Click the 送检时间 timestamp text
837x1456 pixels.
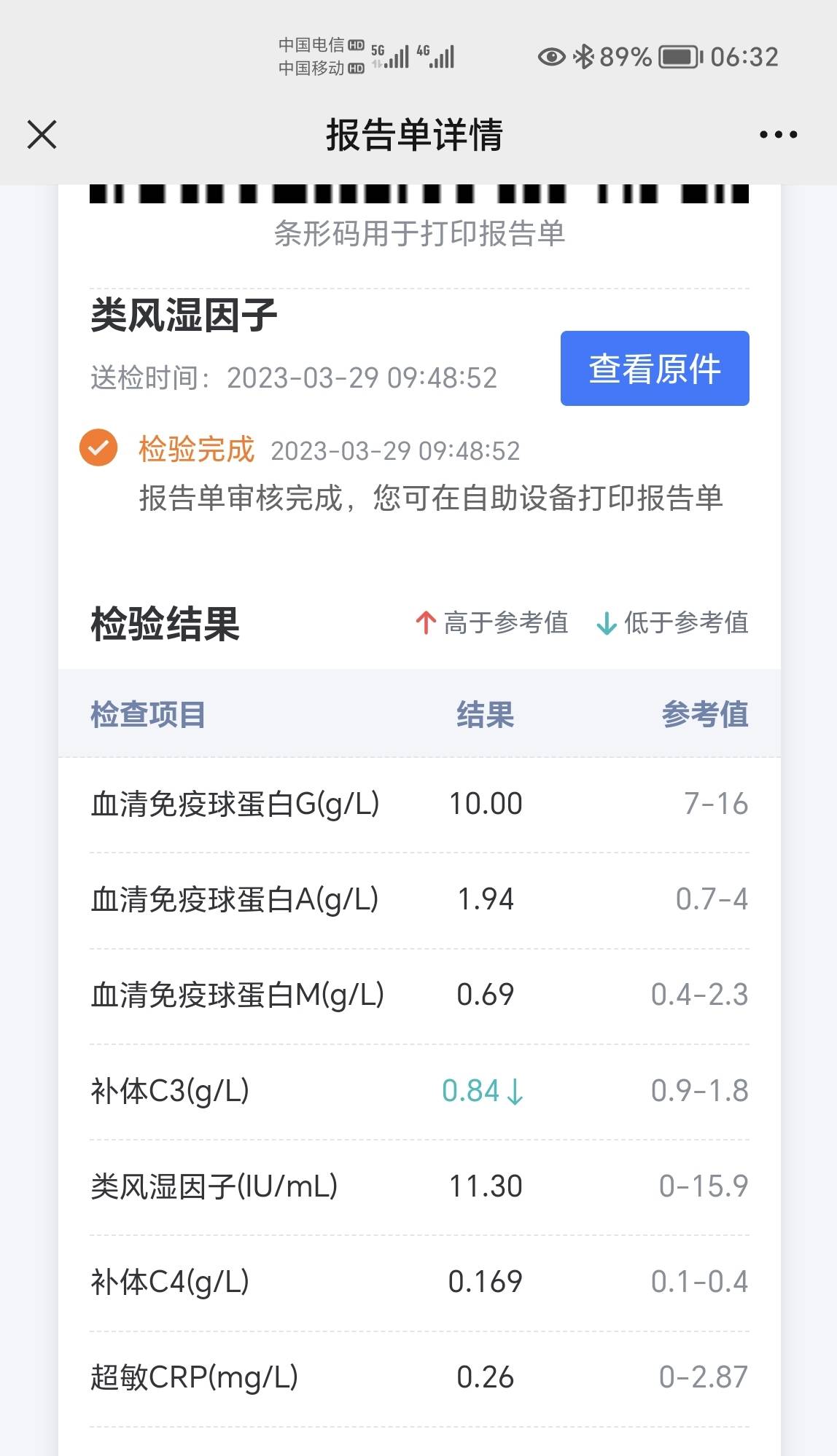292,378
